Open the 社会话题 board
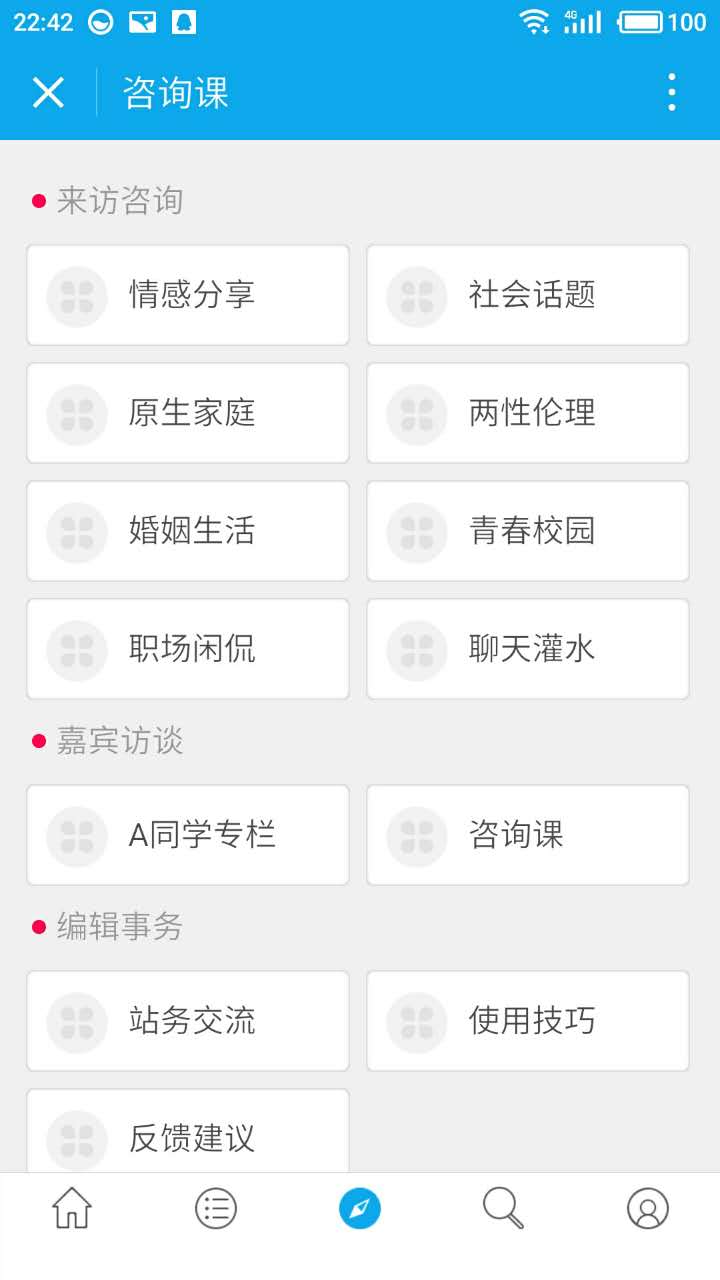720x1280 pixels. [528, 295]
